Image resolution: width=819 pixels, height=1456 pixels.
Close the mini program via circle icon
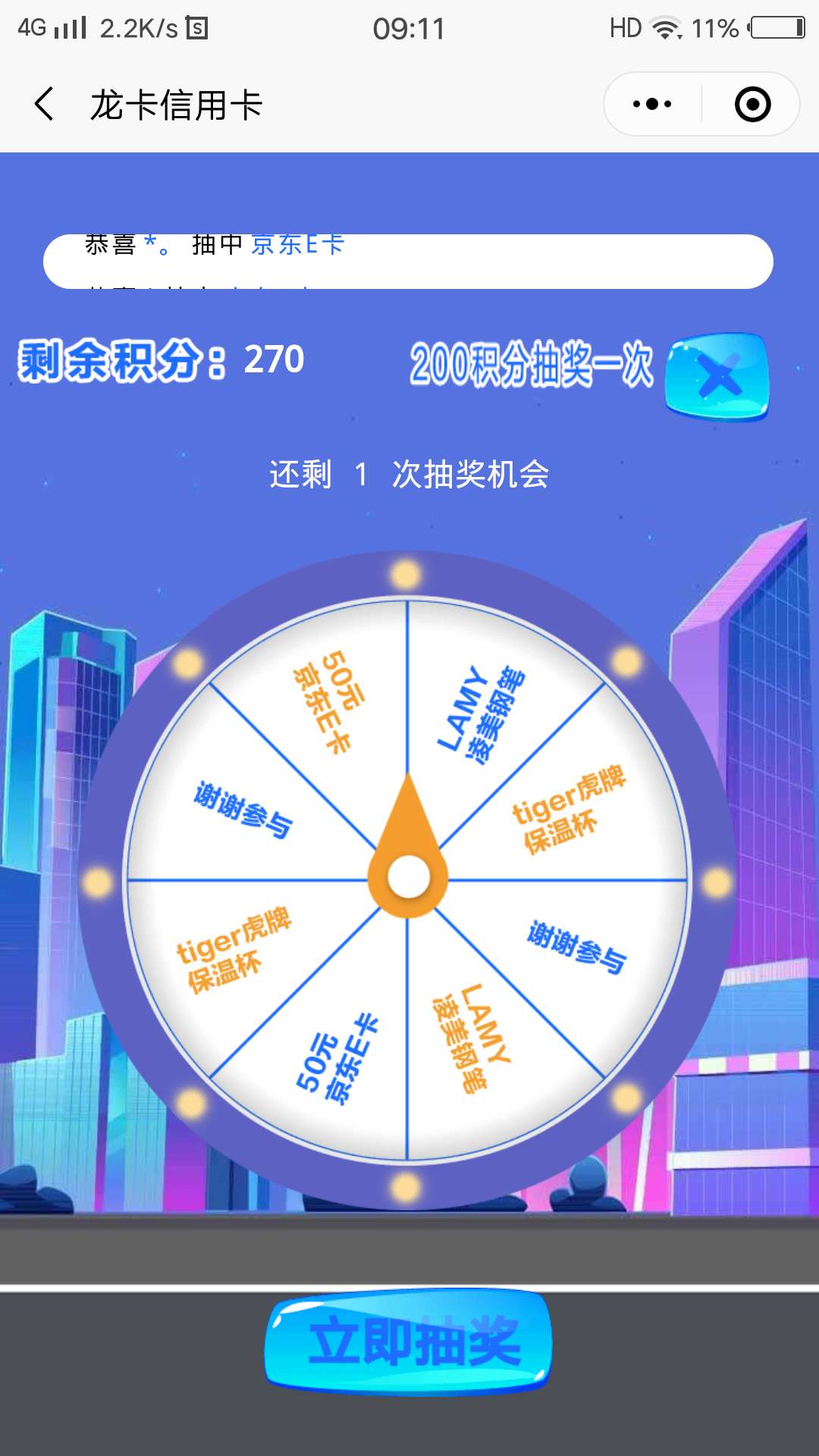pyautogui.click(x=752, y=105)
